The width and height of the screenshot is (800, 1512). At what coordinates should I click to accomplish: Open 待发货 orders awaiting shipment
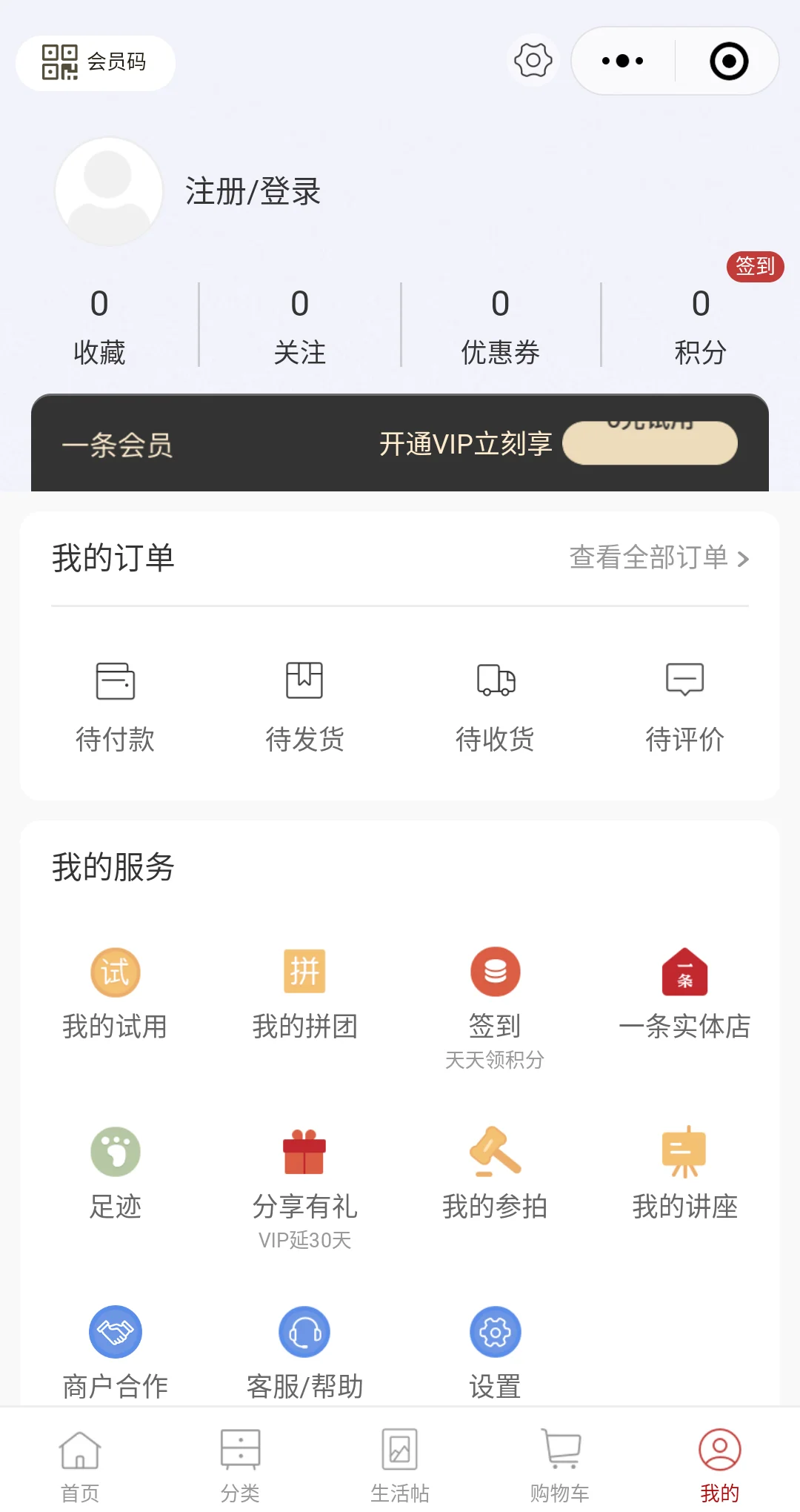click(304, 706)
